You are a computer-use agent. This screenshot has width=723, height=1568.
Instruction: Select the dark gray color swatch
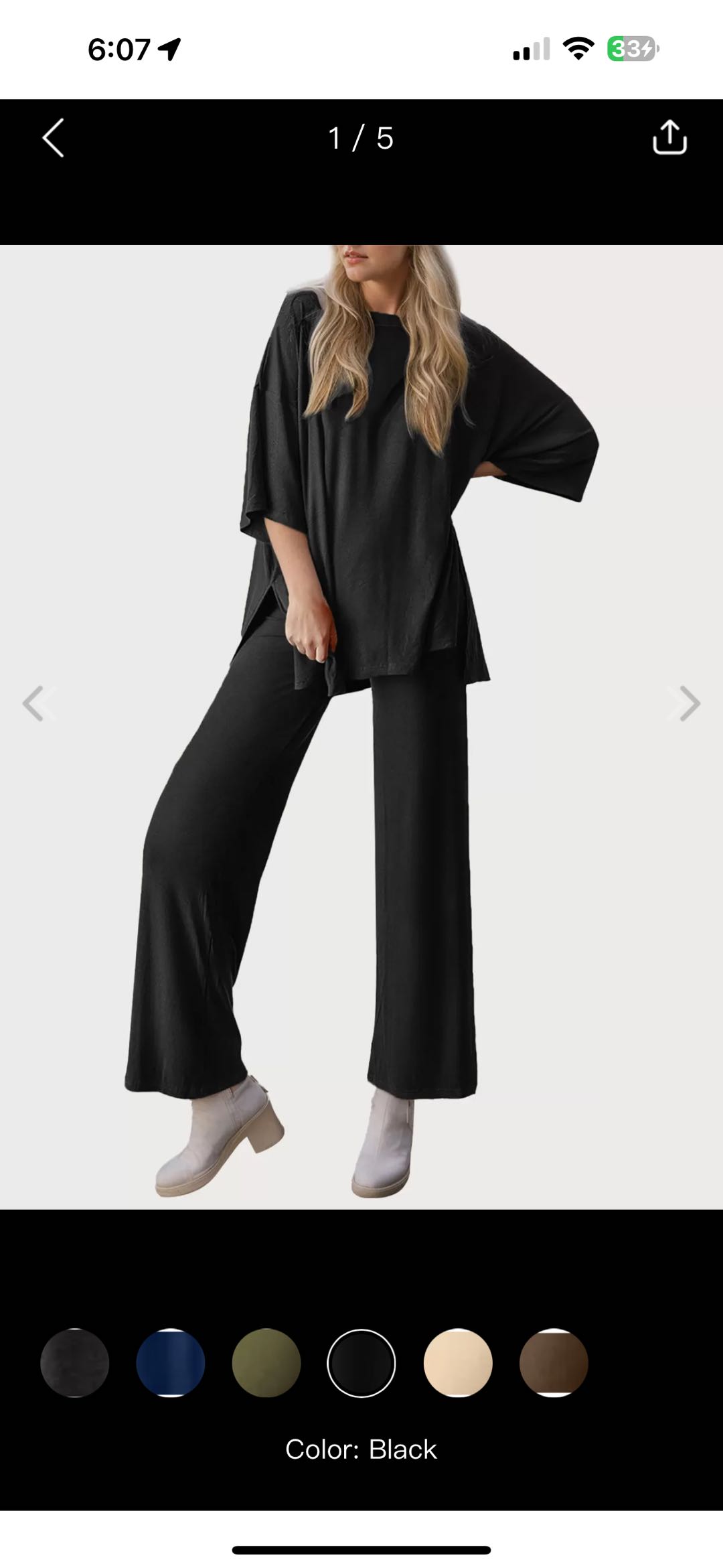(x=75, y=1363)
